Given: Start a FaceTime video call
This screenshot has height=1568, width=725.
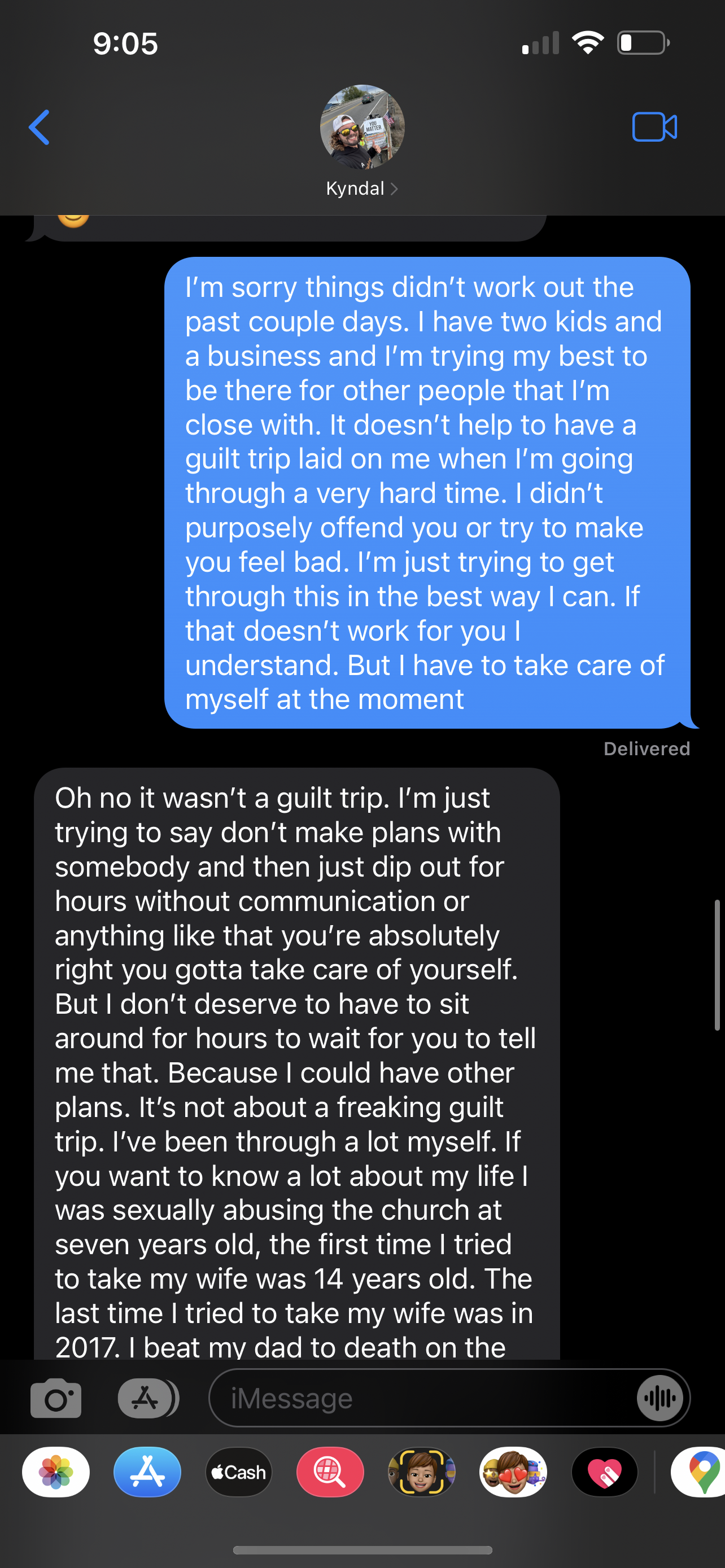Looking at the screenshot, I should (x=654, y=127).
